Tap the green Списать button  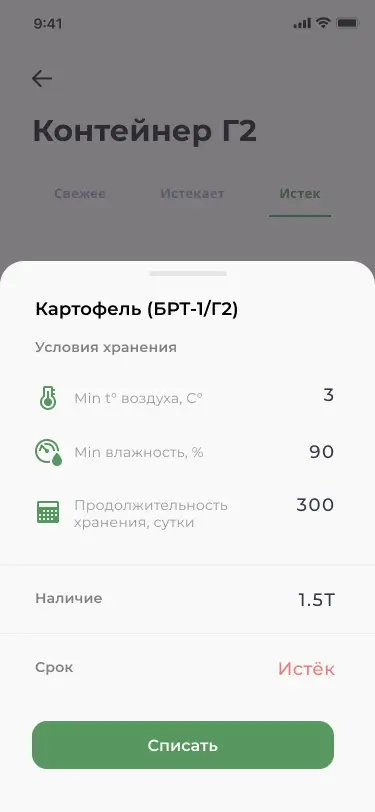click(183, 745)
